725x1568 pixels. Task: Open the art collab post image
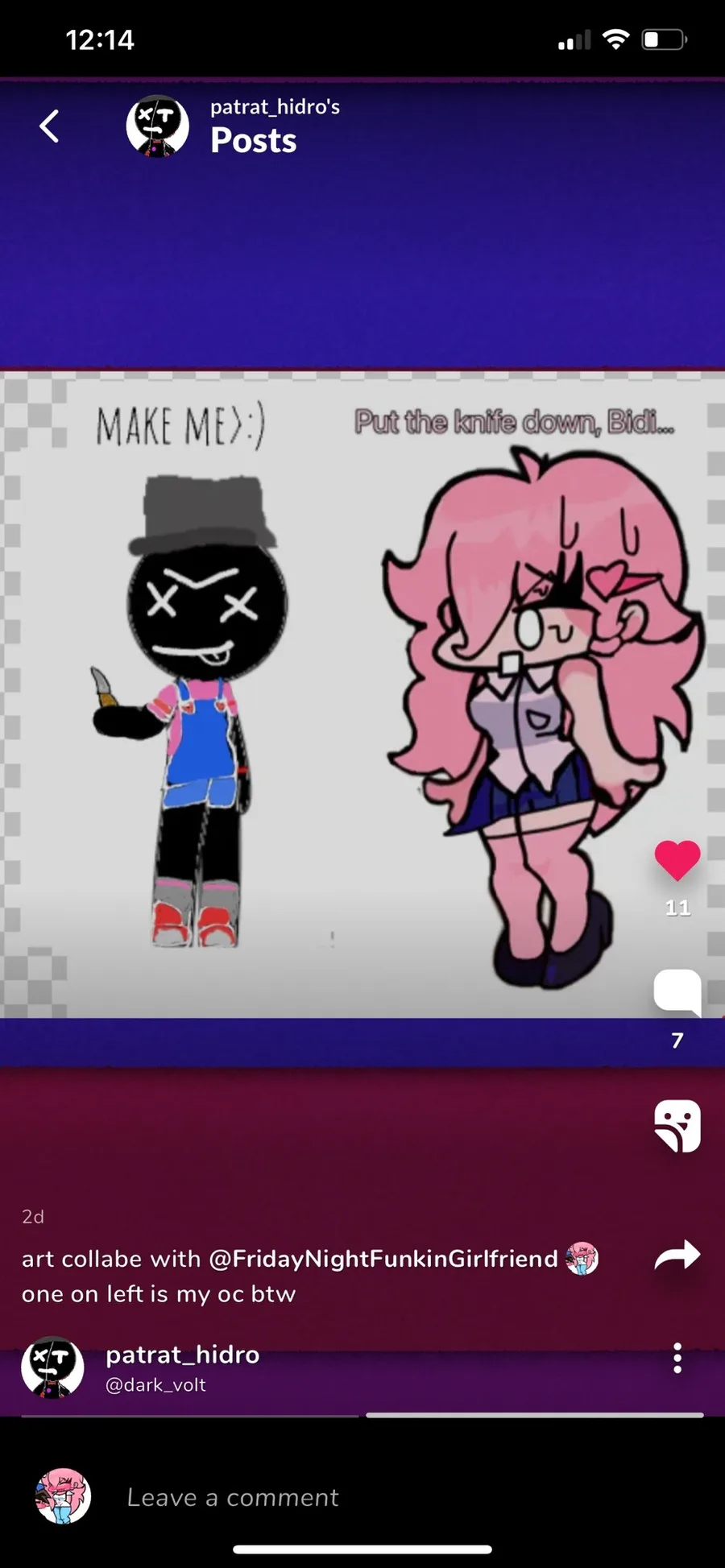(x=362, y=694)
